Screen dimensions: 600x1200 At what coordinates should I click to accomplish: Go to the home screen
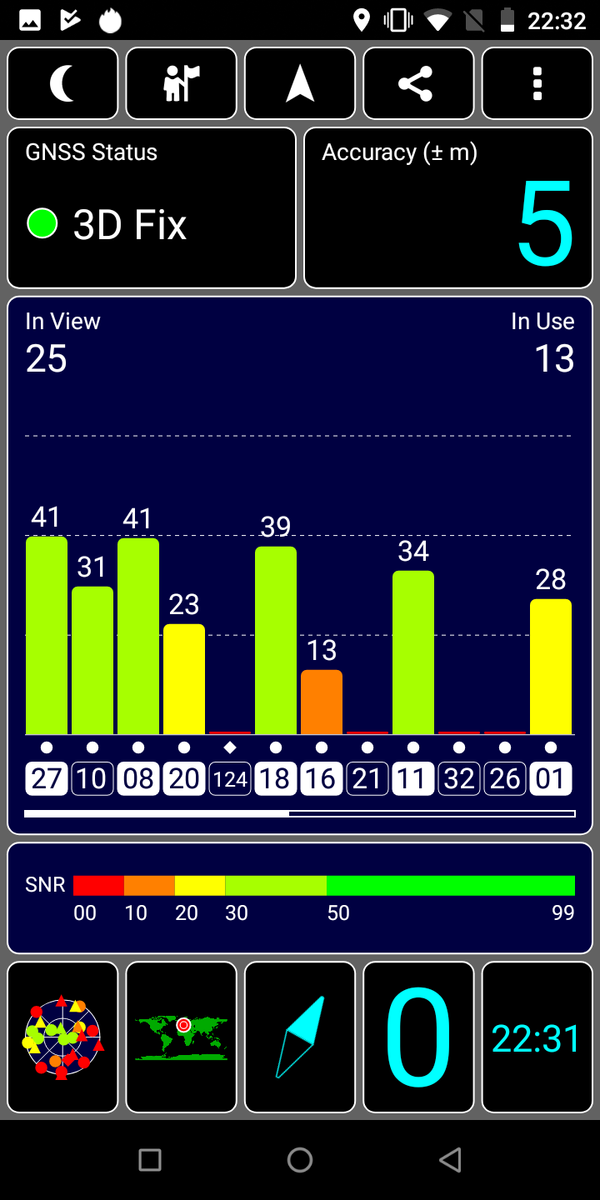pyautogui.click(x=300, y=1160)
